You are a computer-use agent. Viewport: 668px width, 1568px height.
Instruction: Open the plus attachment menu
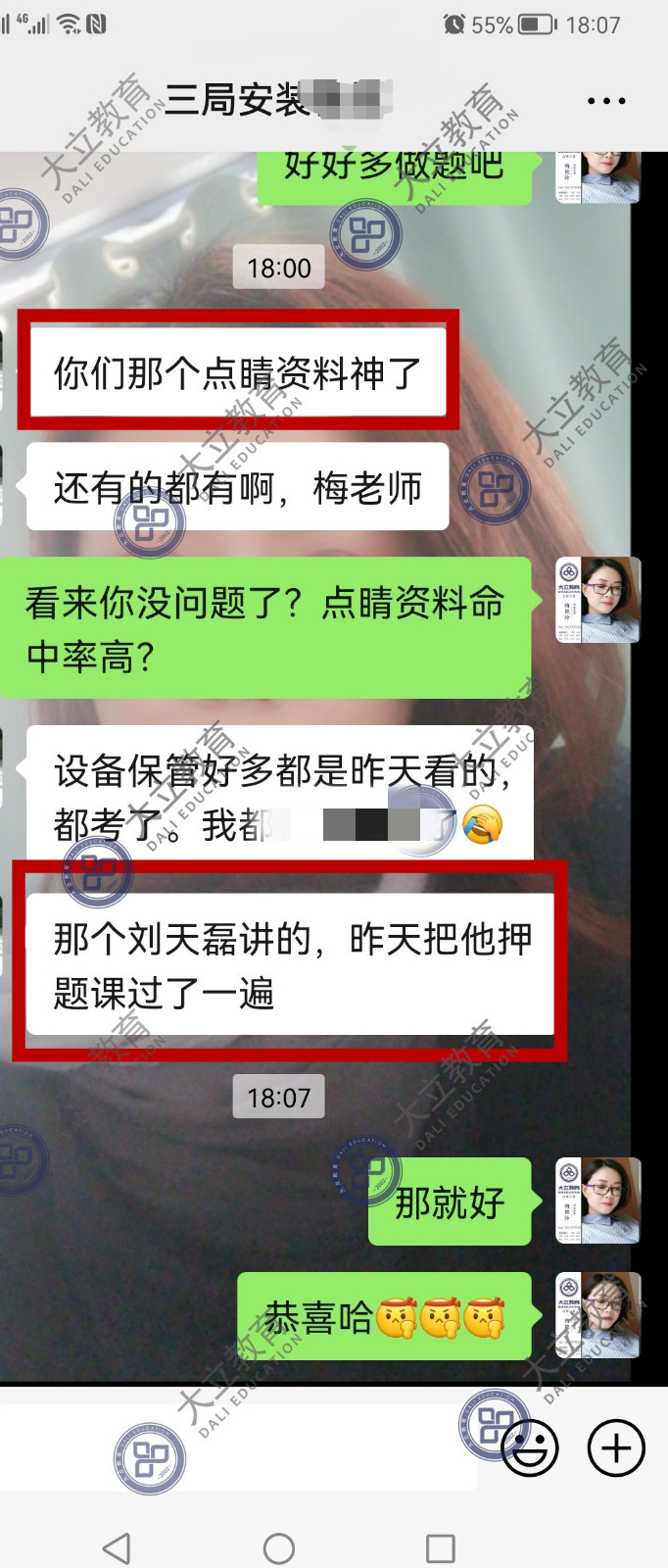(x=616, y=1447)
